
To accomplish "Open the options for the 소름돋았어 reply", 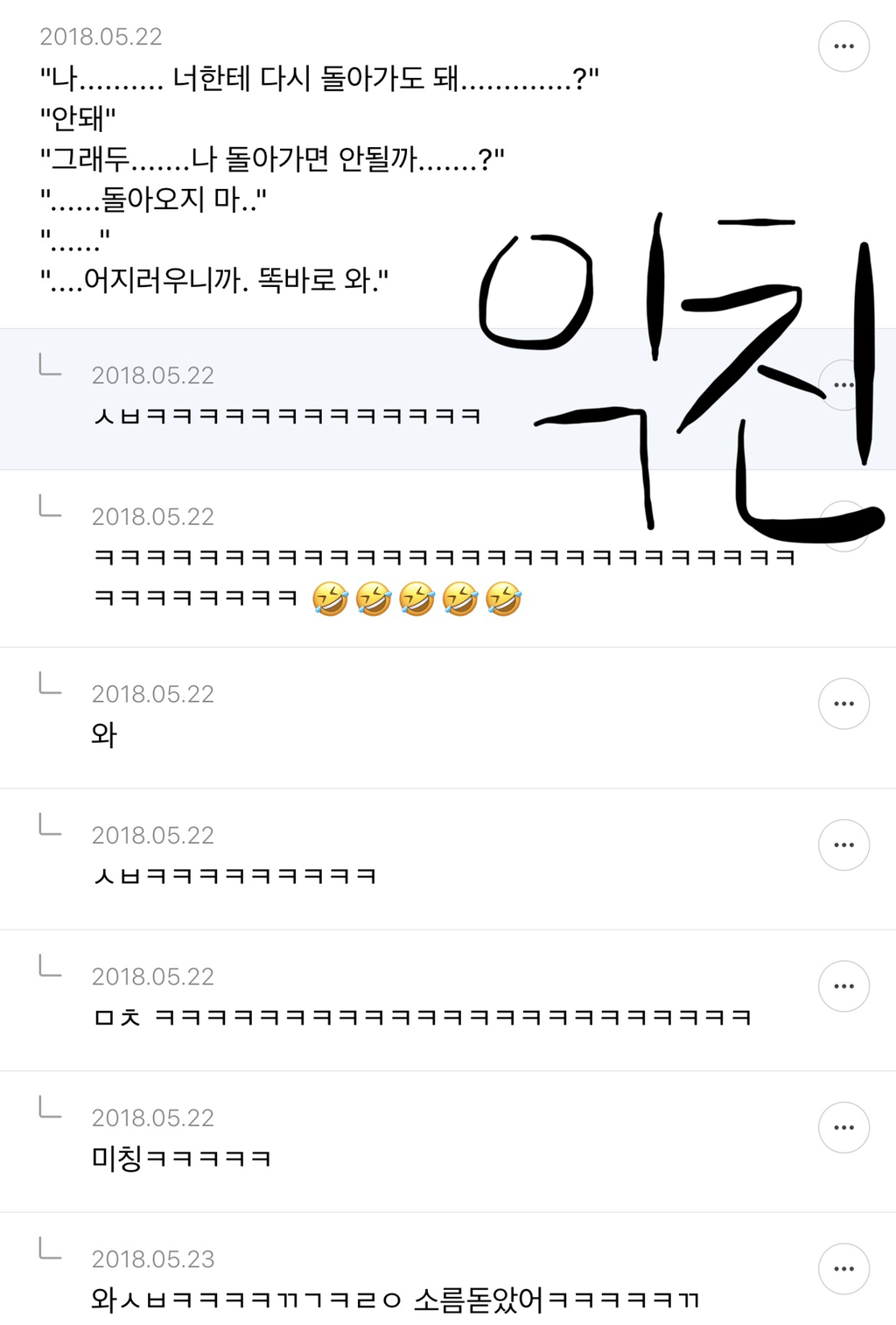I will (x=843, y=1269).
